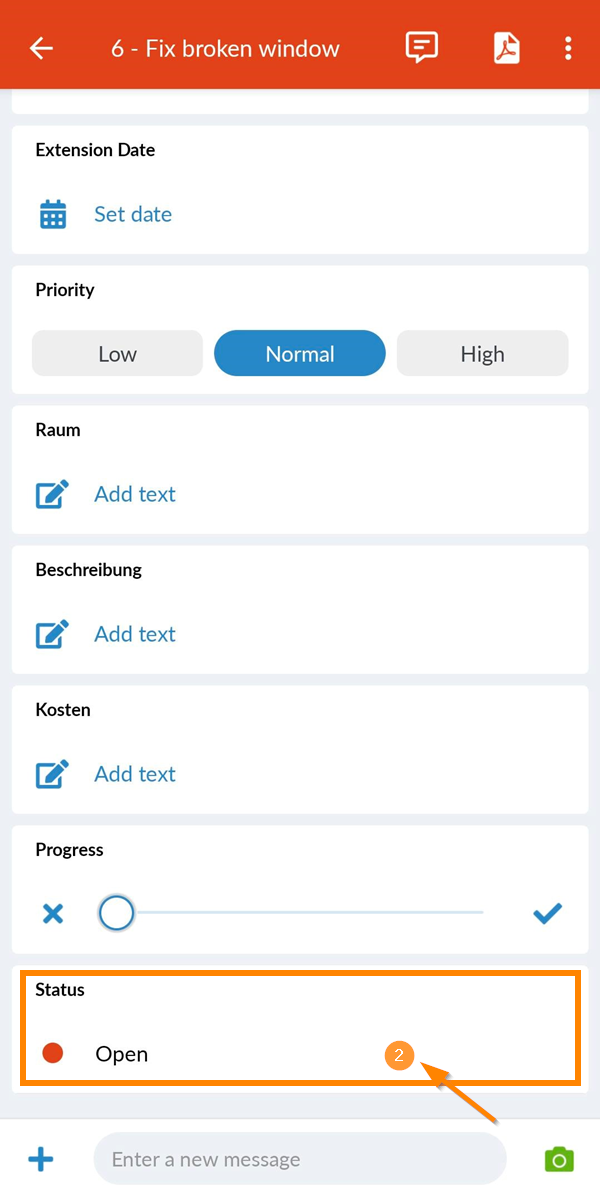
Task: Mark progress complete with the checkmark
Action: click(547, 913)
